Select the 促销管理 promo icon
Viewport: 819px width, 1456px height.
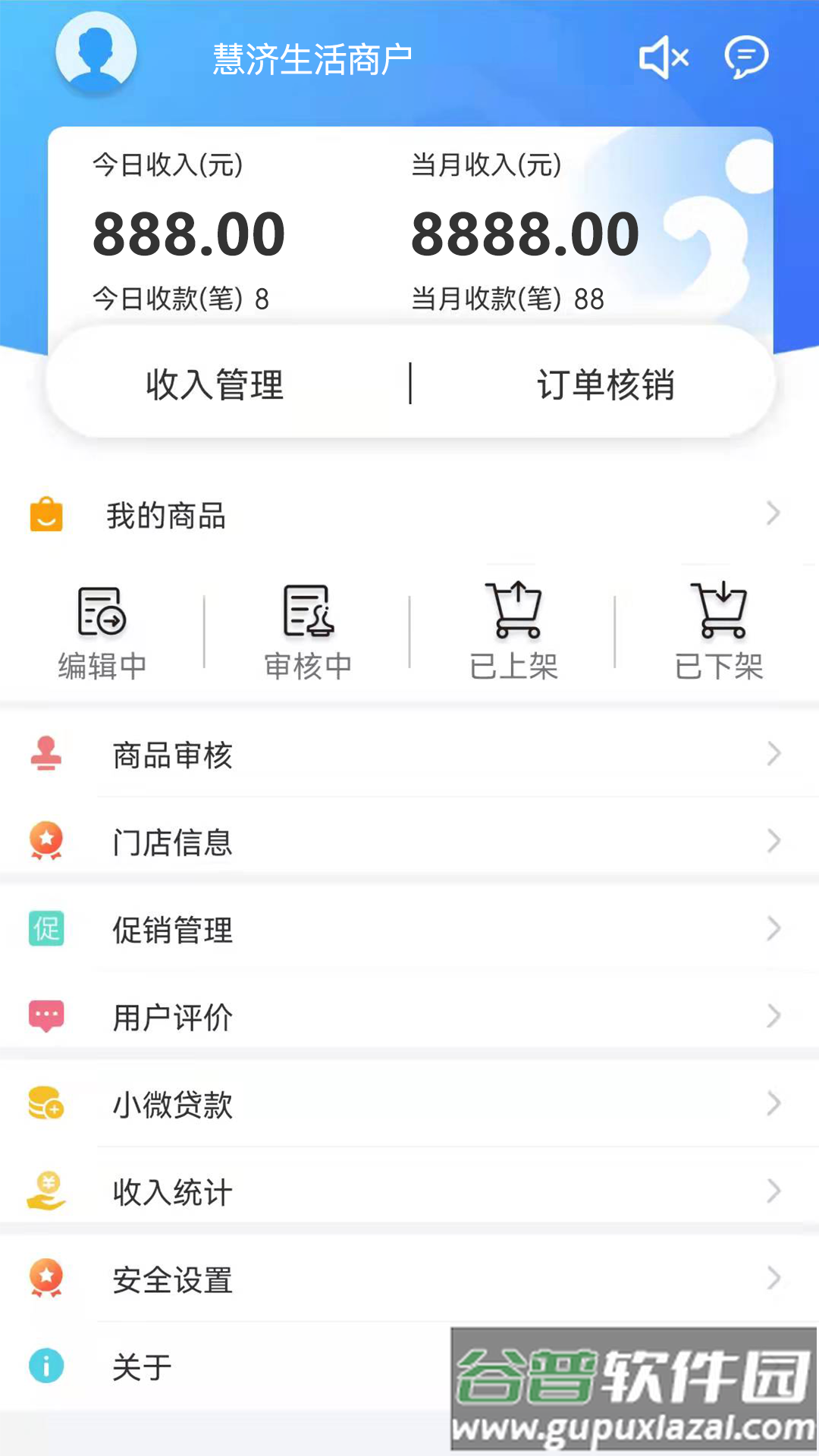[47, 928]
